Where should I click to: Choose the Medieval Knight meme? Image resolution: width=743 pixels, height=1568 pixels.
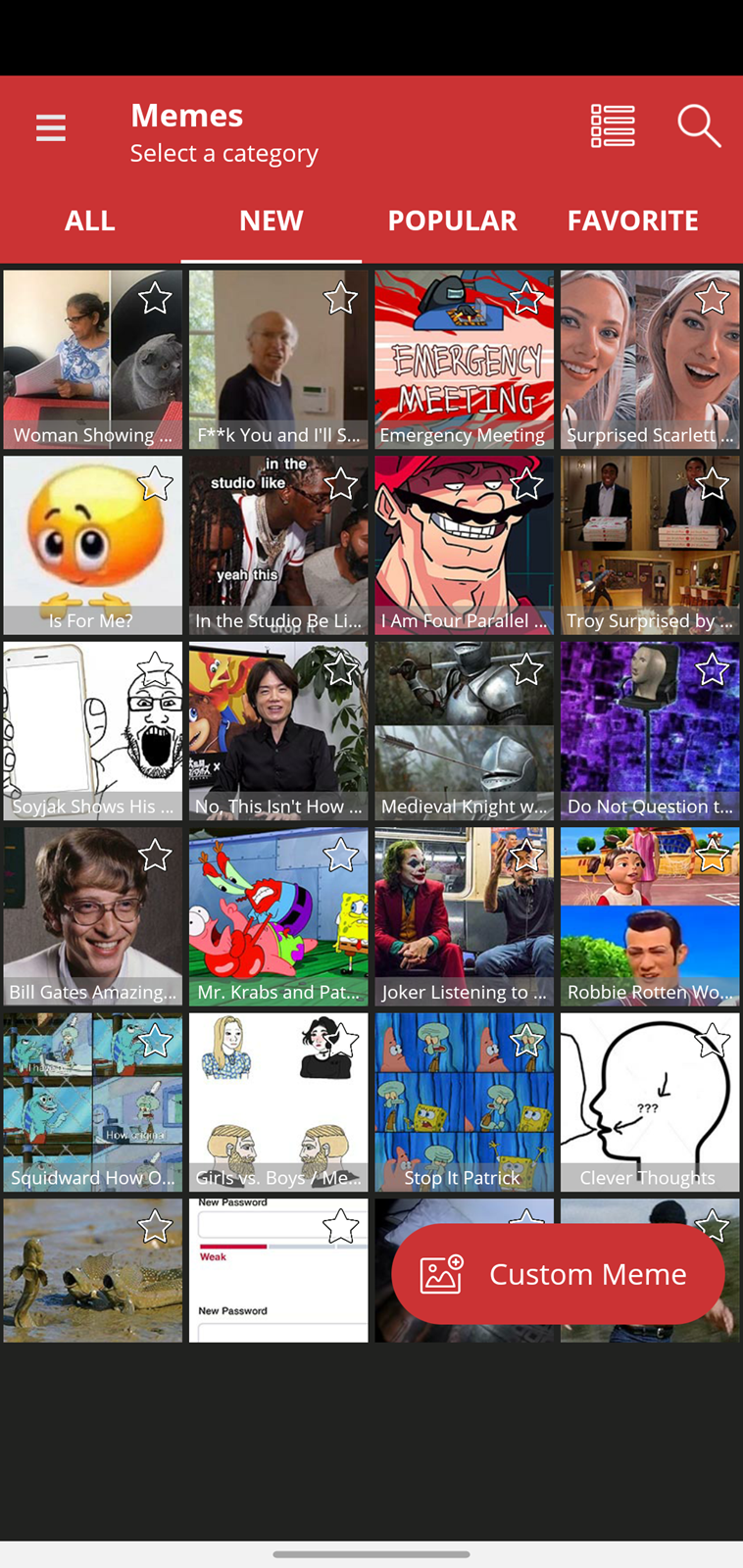click(x=464, y=731)
